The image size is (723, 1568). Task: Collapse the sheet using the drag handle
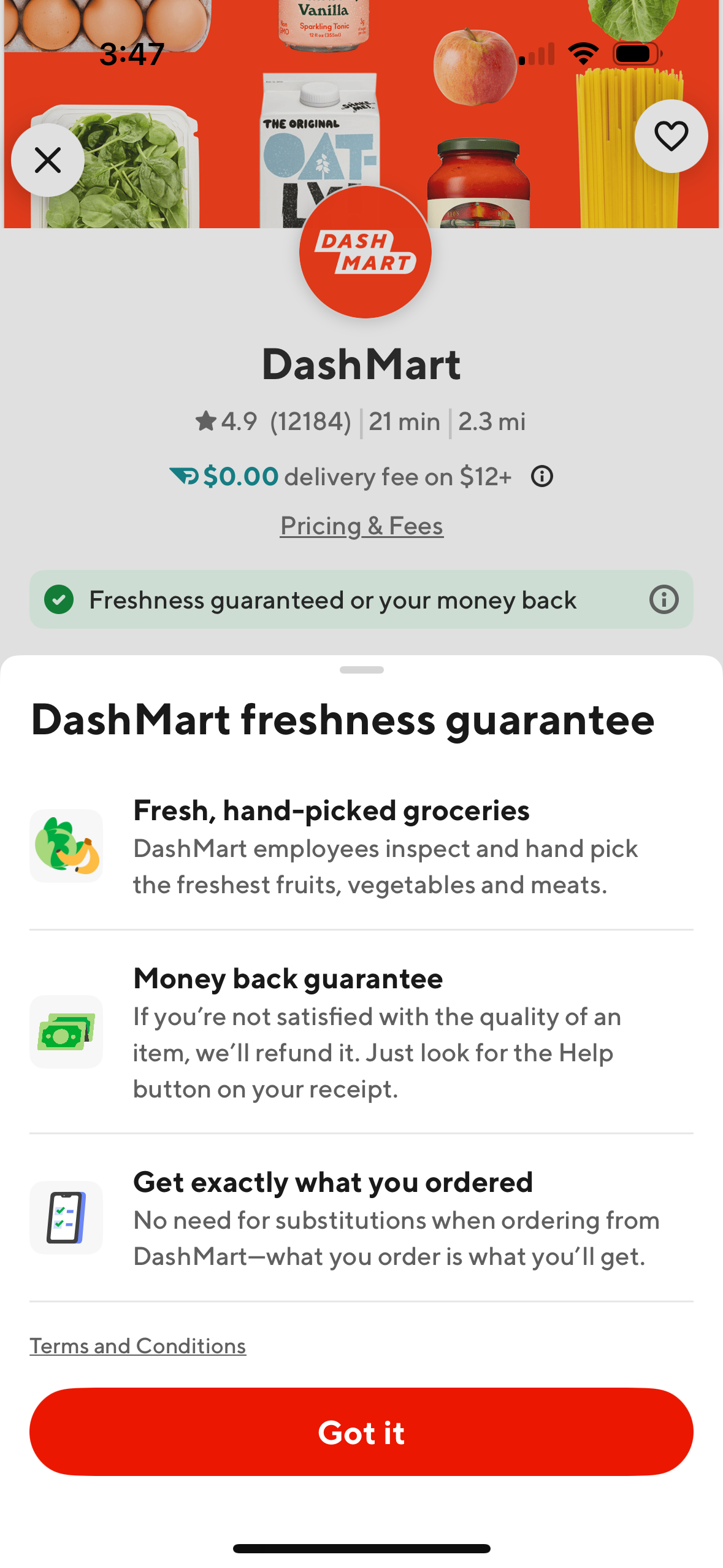pos(361,670)
